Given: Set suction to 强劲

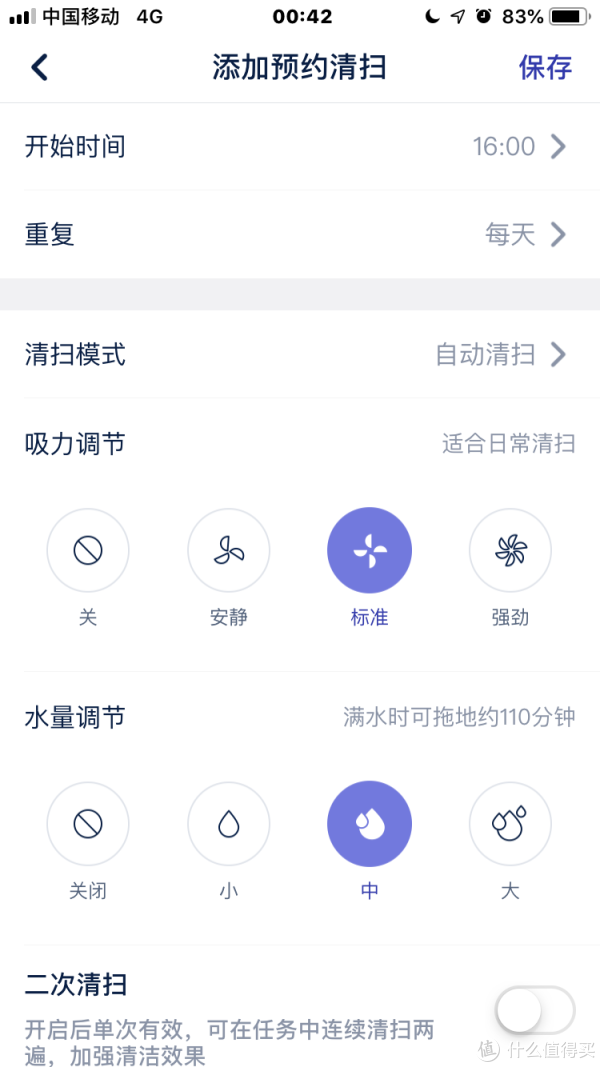Looking at the screenshot, I should pyautogui.click(x=510, y=550).
